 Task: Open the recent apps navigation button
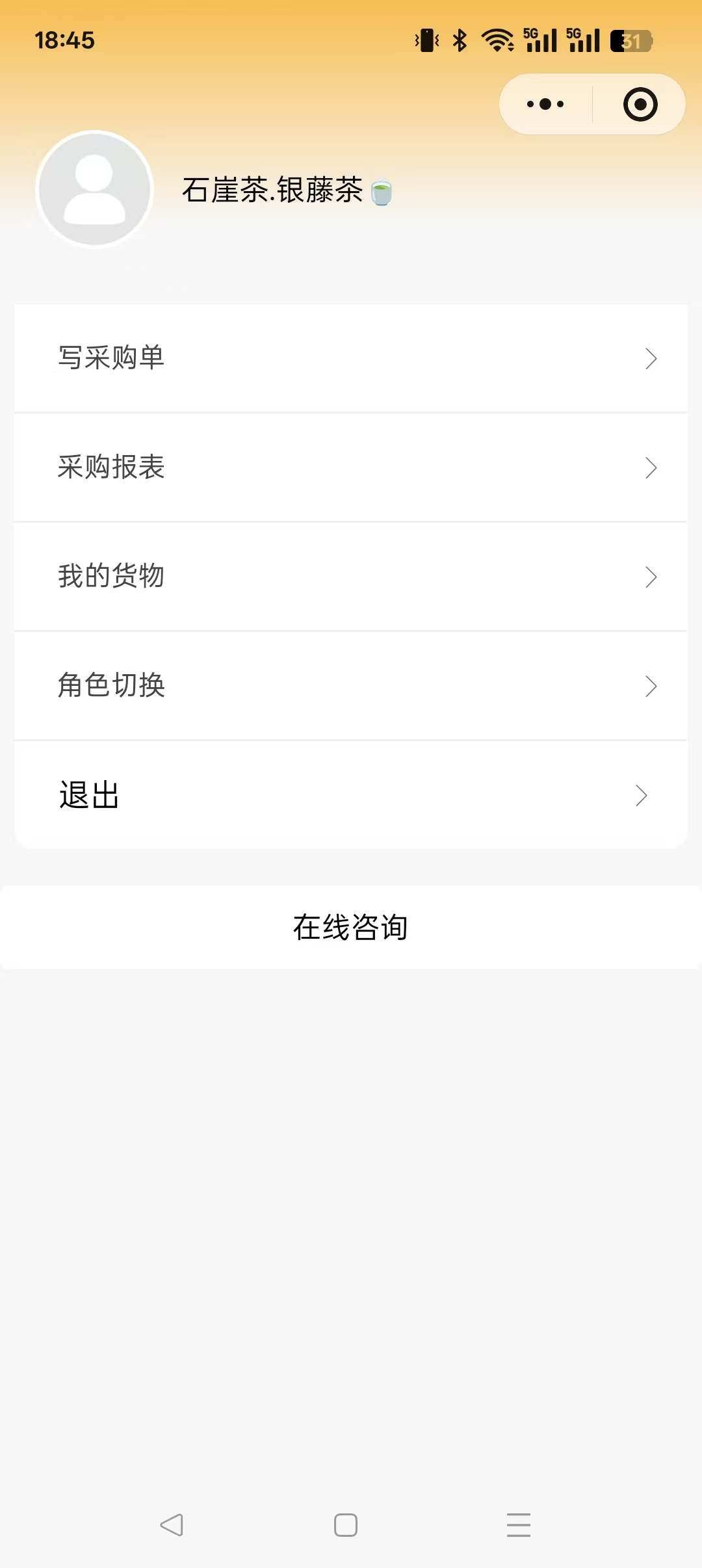coord(518,1524)
